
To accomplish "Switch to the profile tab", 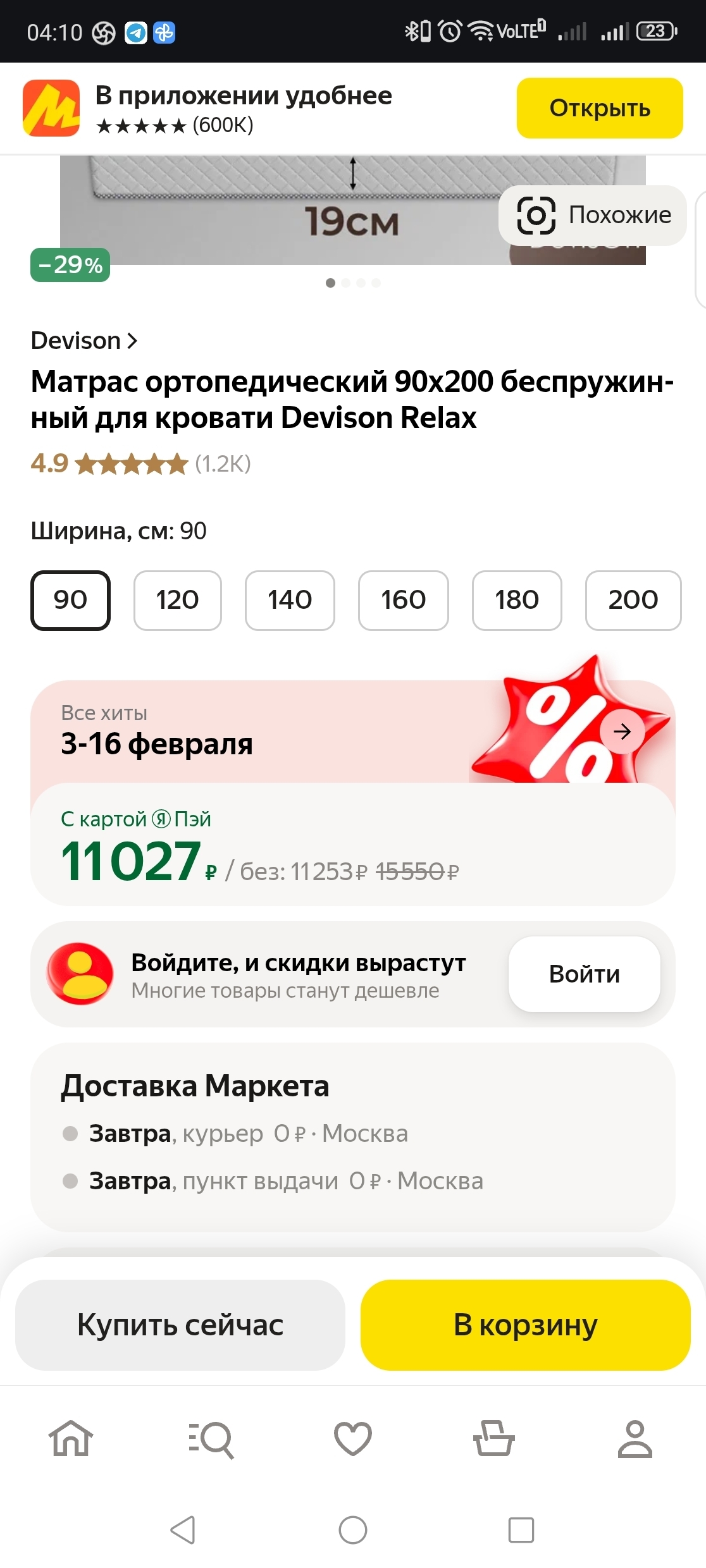I will pyautogui.click(x=635, y=1438).
